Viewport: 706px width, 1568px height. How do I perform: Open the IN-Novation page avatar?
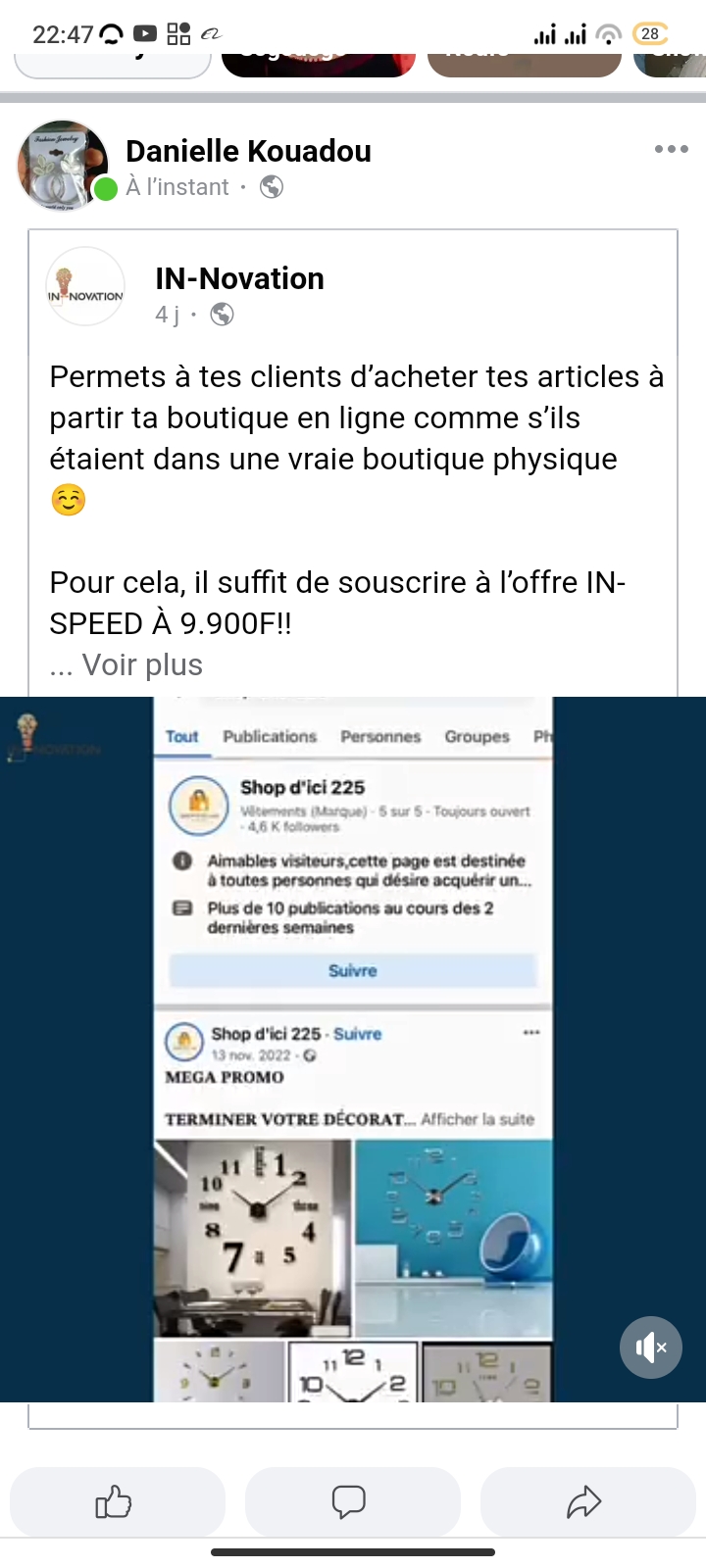pos(85,286)
